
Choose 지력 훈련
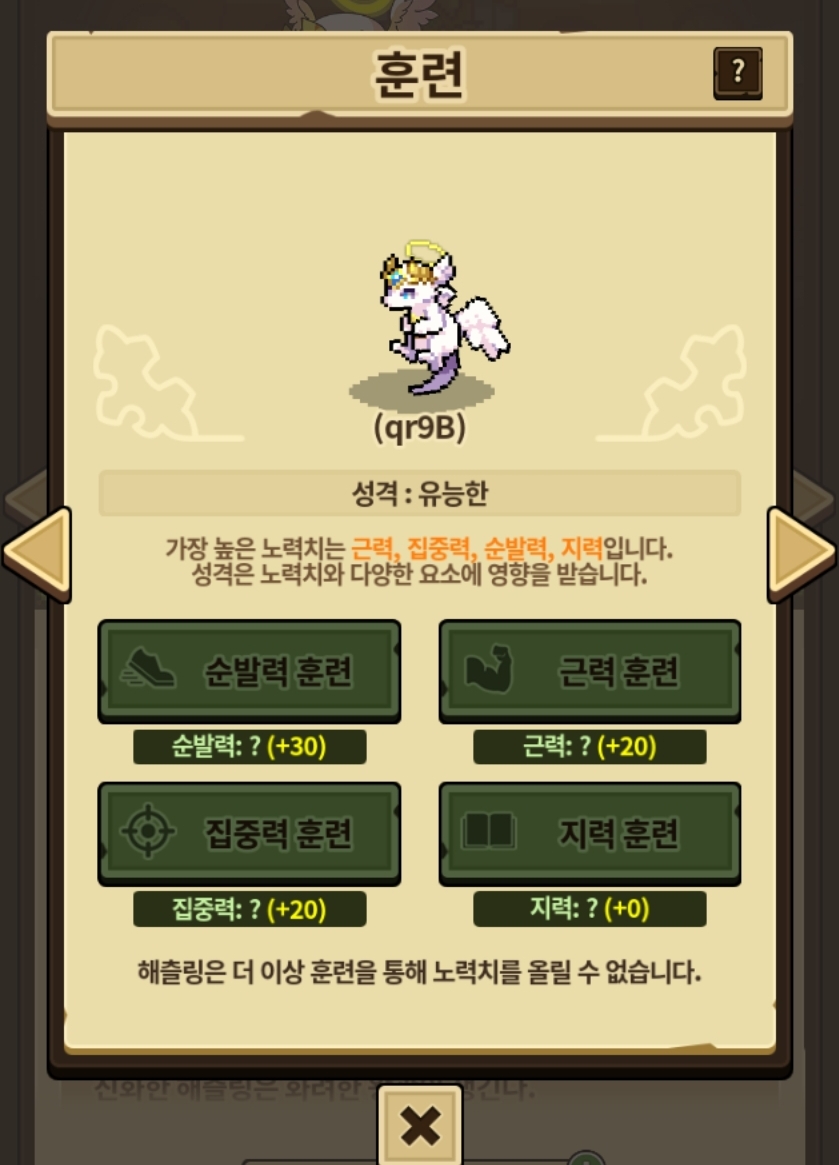pos(589,833)
